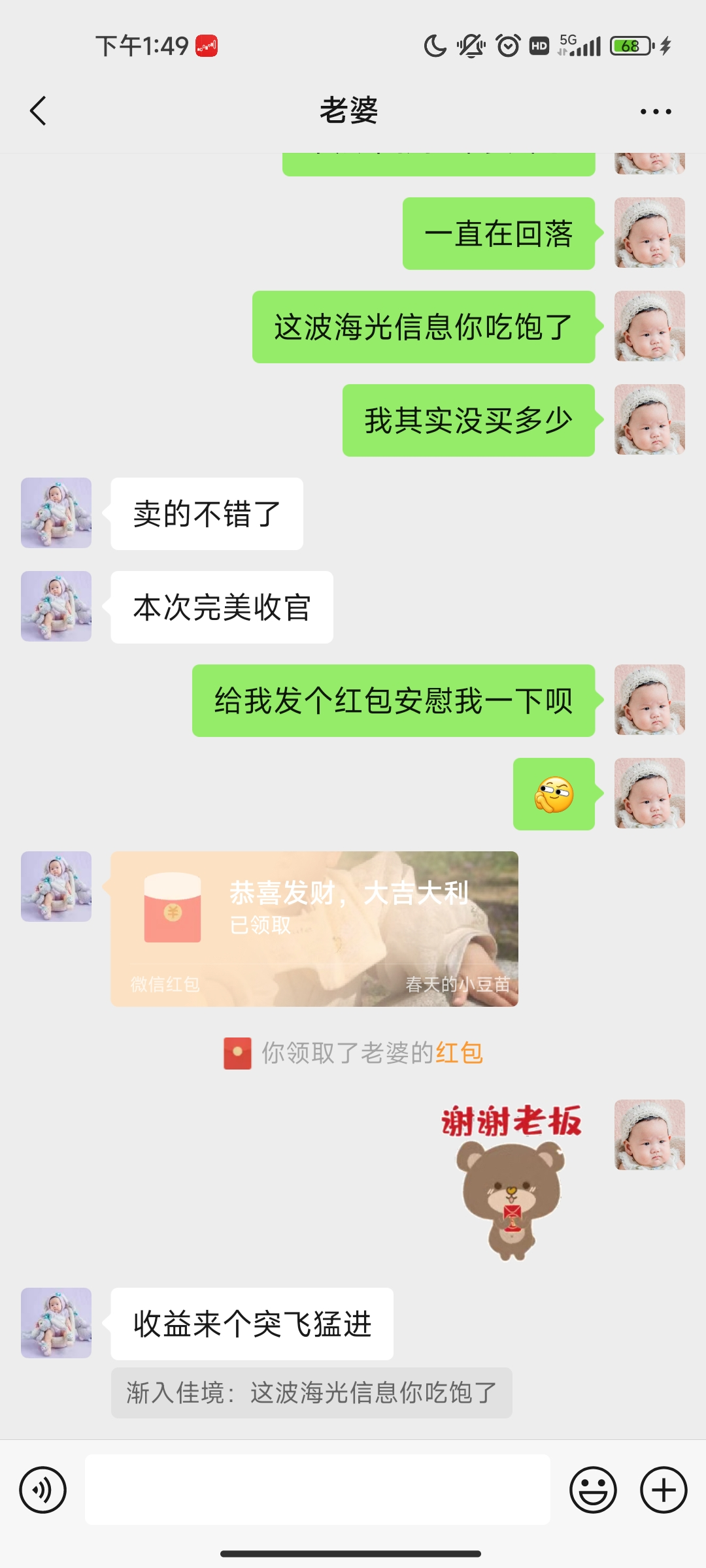Screen dimensions: 706x1568
Task: Open the chat info overflow menu
Action: [x=656, y=112]
